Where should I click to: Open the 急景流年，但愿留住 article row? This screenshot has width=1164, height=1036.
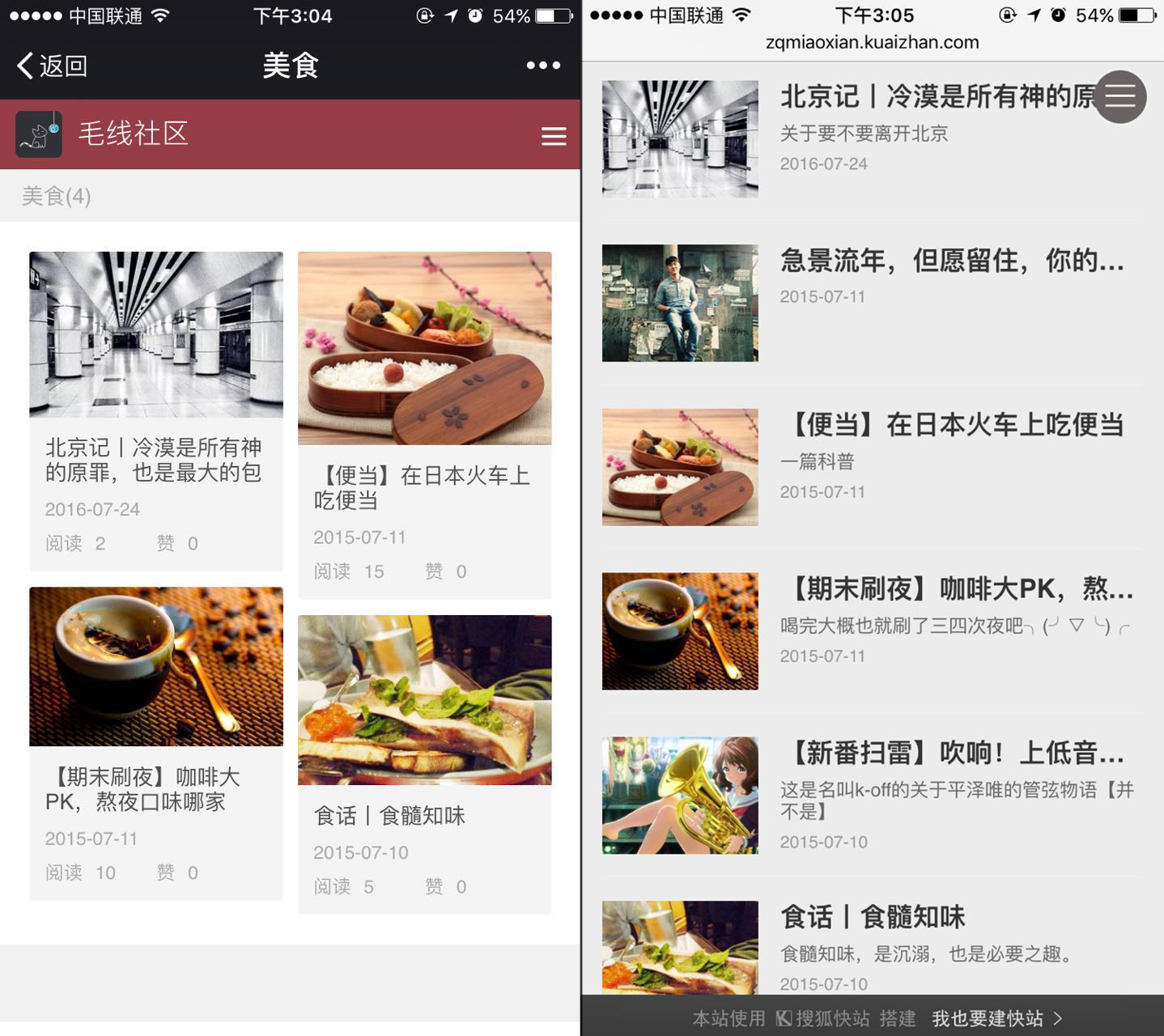[x=870, y=302]
